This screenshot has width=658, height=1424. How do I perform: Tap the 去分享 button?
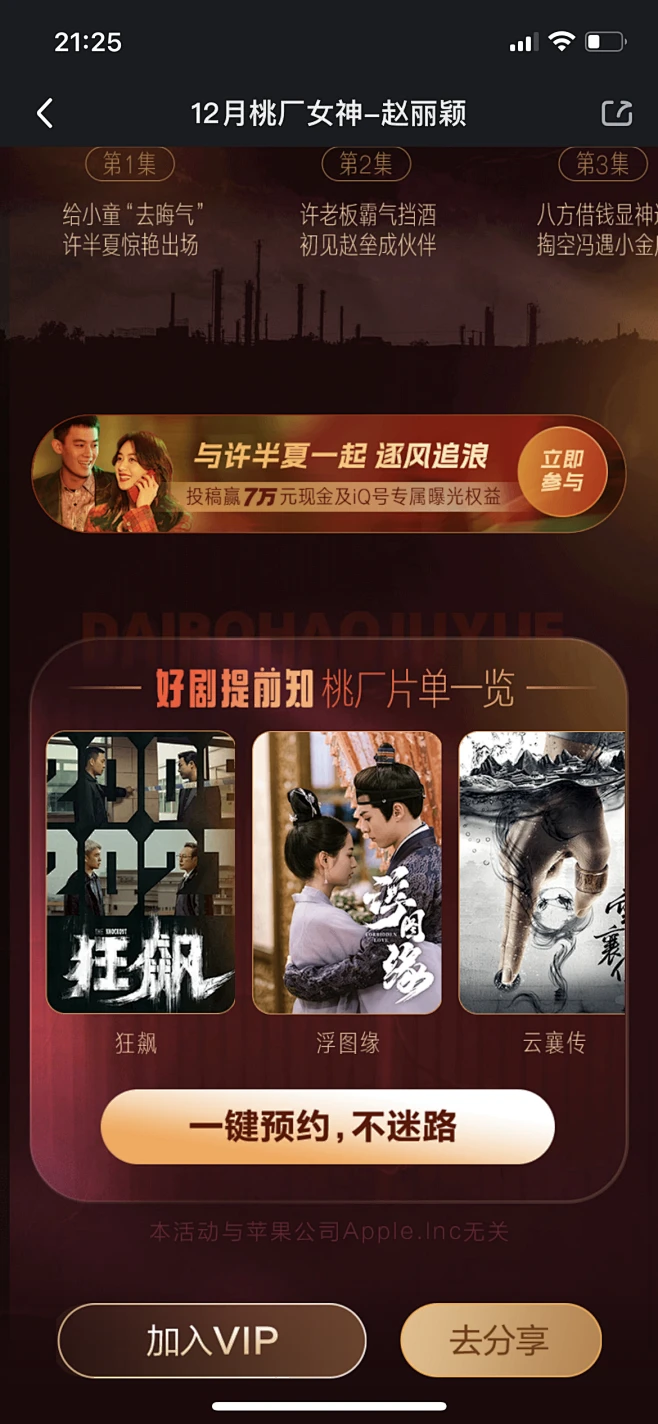[500, 1341]
